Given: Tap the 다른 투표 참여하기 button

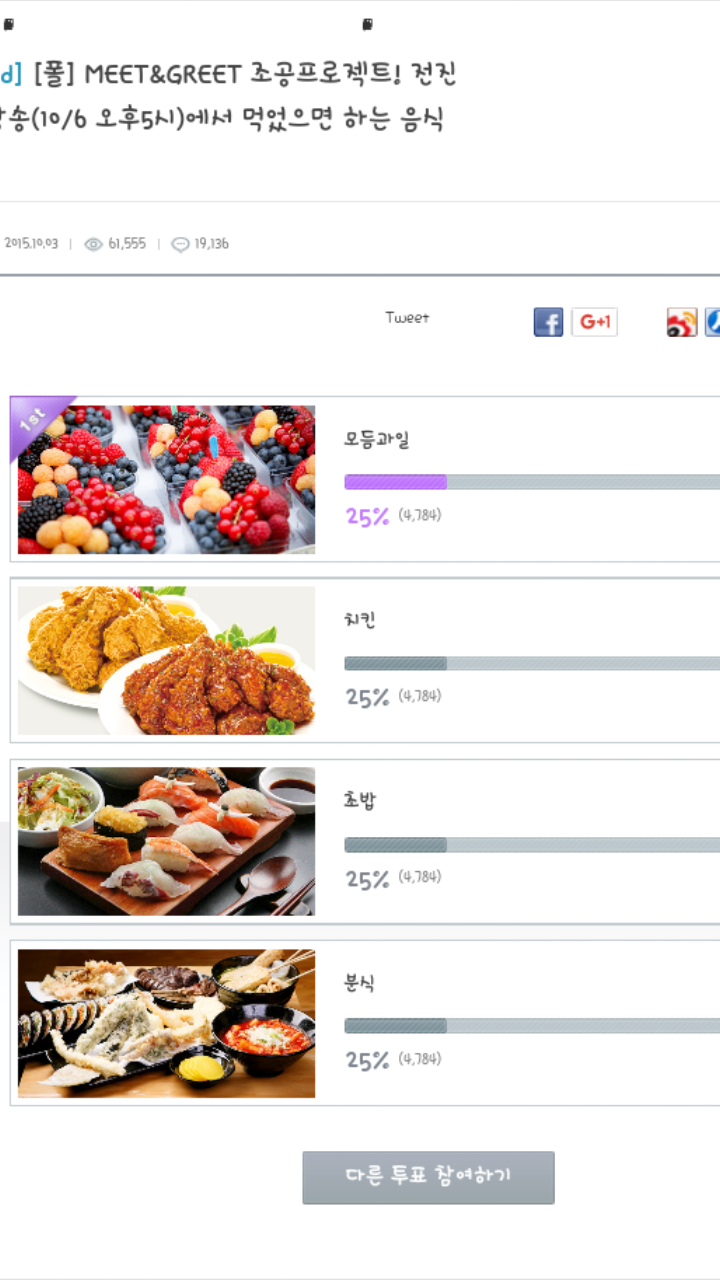Looking at the screenshot, I should point(428,1177).
